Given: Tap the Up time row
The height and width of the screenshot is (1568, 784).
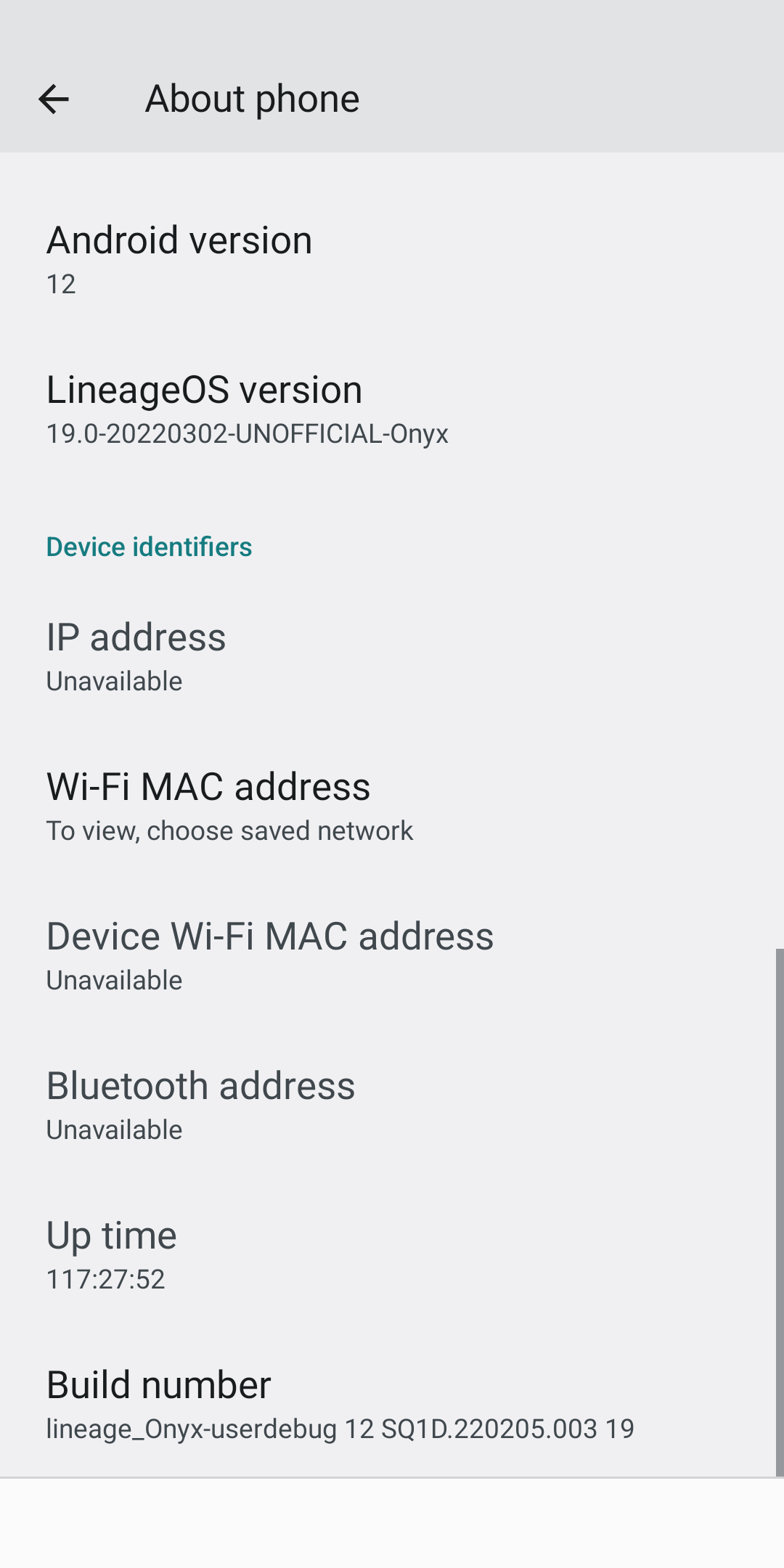Looking at the screenshot, I should click(x=392, y=1256).
